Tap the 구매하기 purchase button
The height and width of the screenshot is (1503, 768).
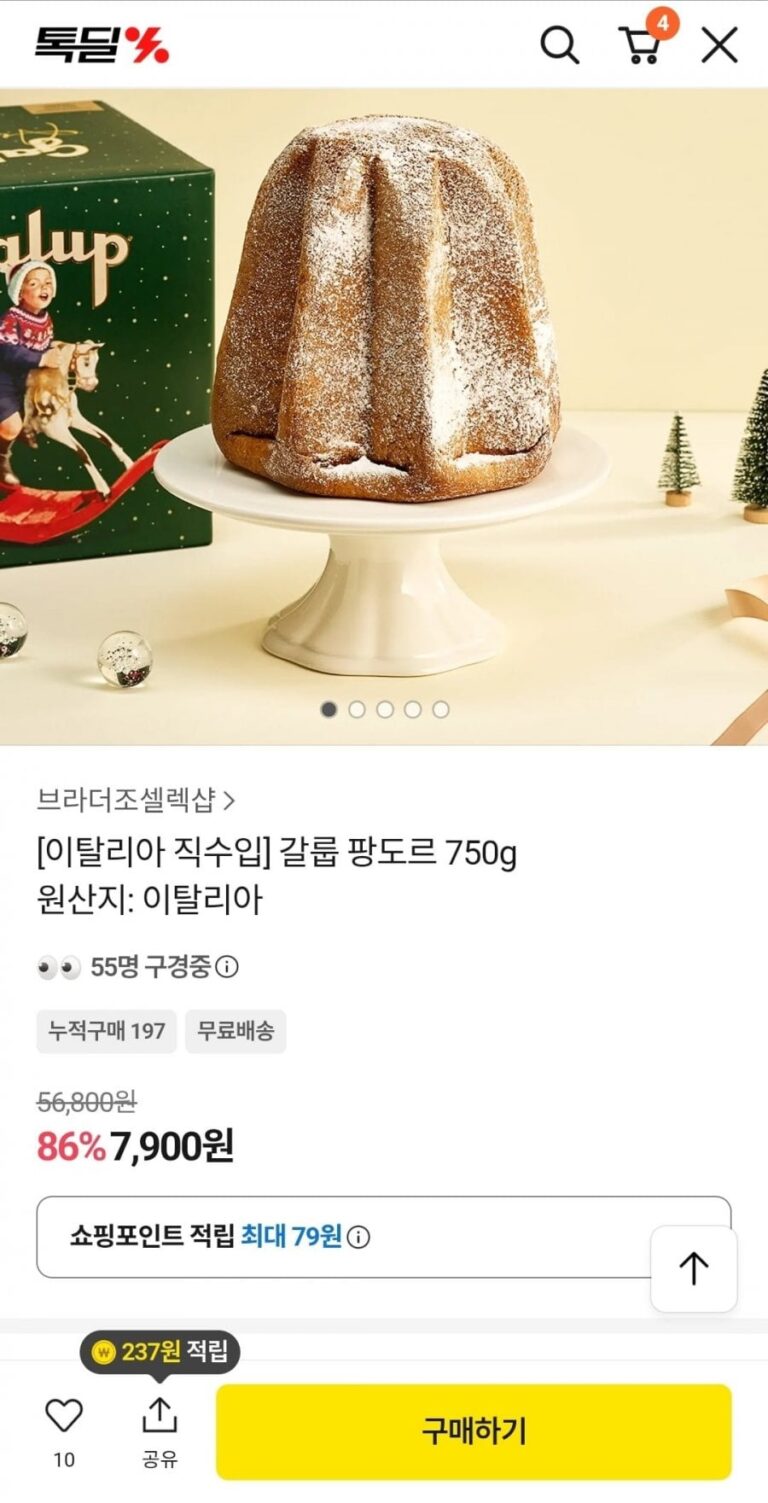(473, 1431)
